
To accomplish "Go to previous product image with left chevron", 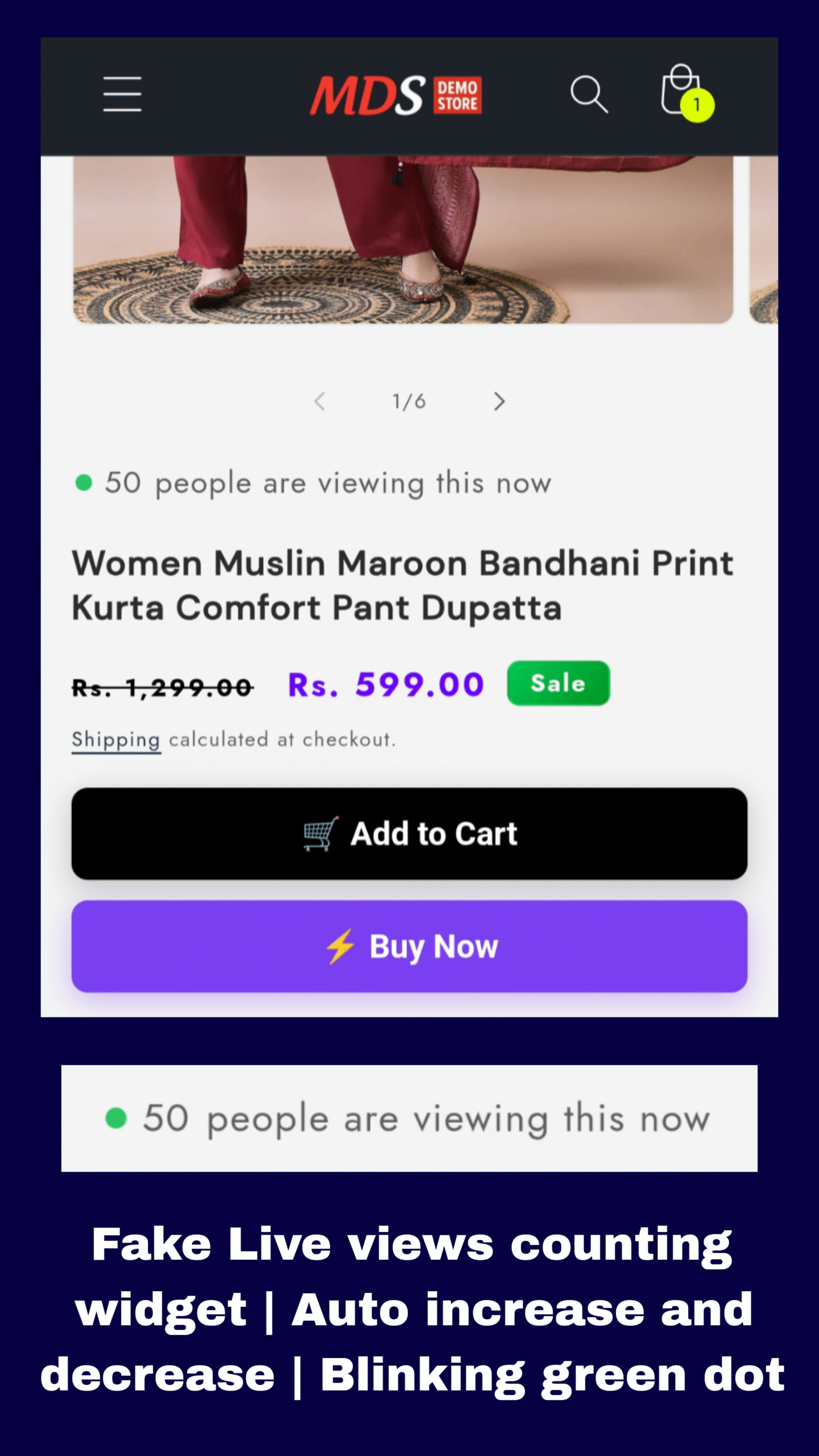I will 320,401.
